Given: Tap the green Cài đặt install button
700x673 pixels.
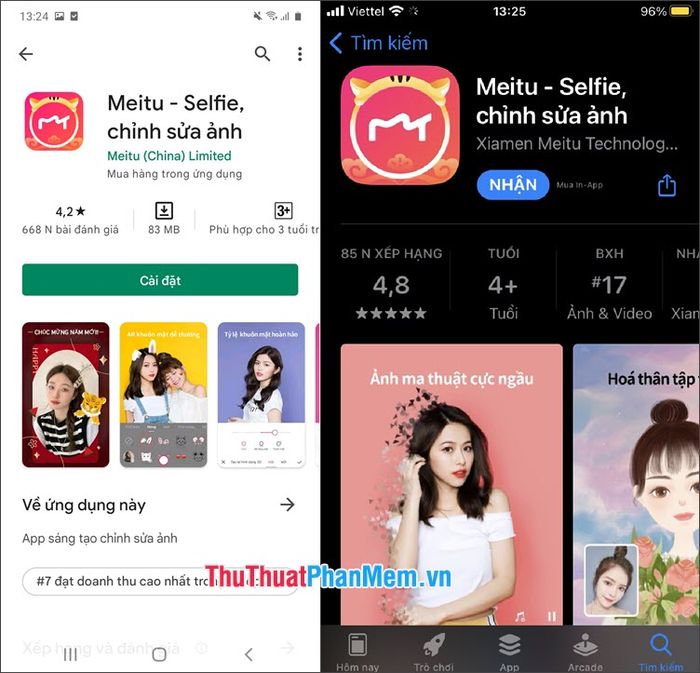Looking at the screenshot, I should 160,280.
